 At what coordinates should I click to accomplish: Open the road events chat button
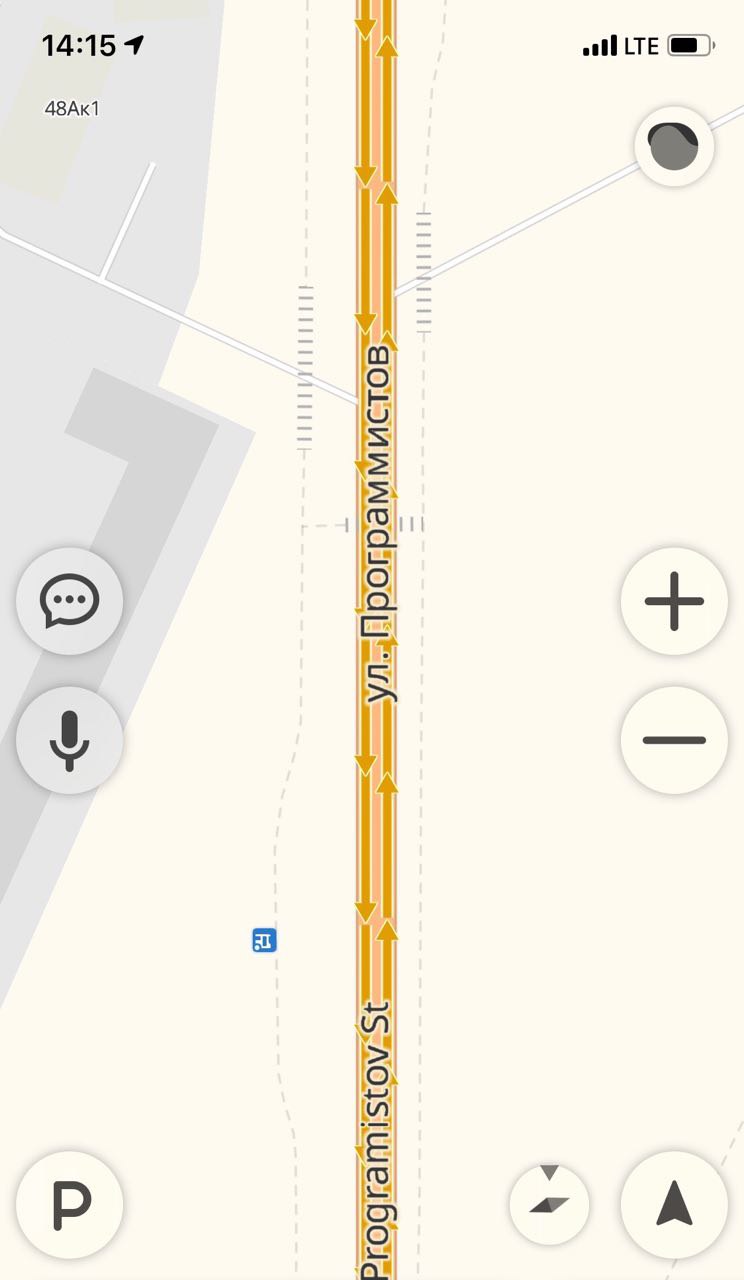point(70,601)
